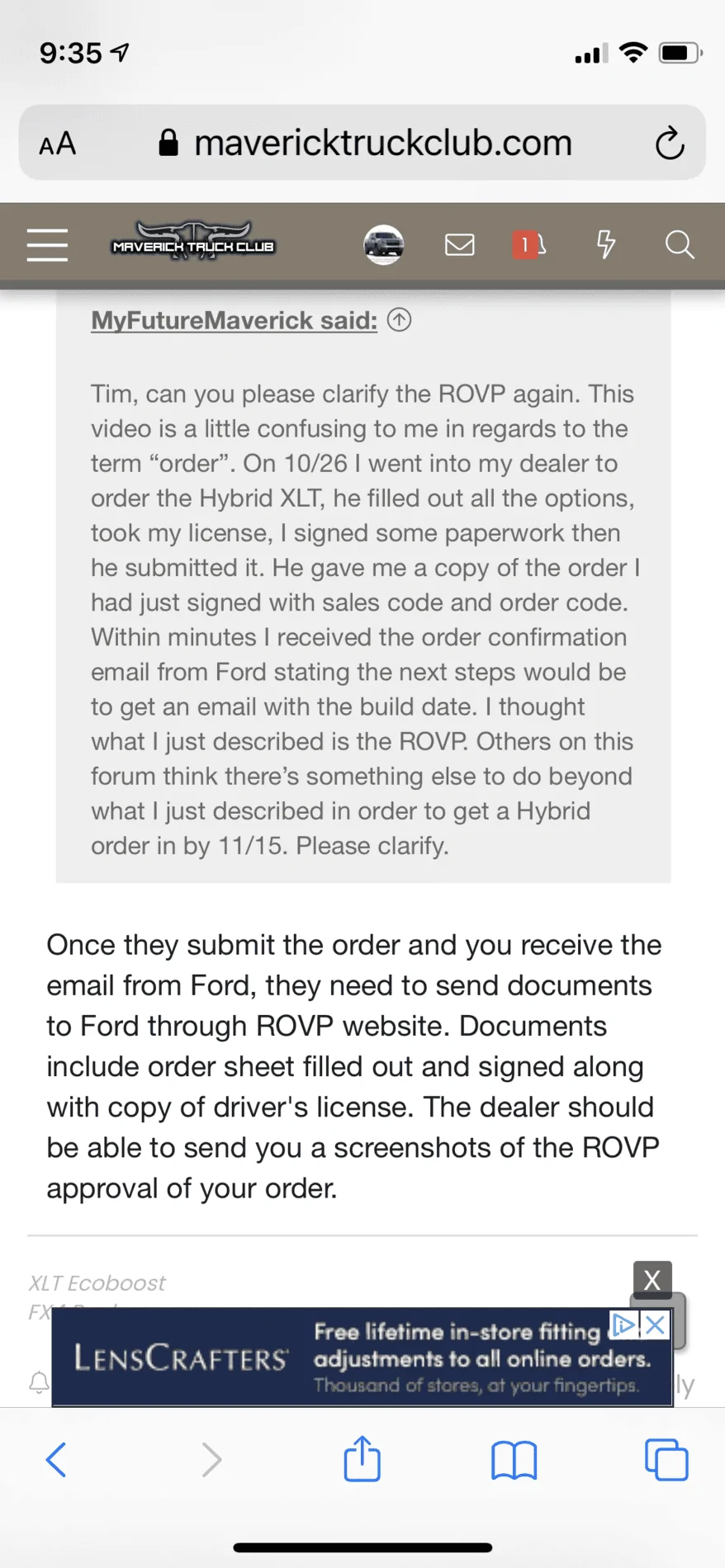
Task: Open the forum search
Action: pyautogui.click(x=680, y=244)
